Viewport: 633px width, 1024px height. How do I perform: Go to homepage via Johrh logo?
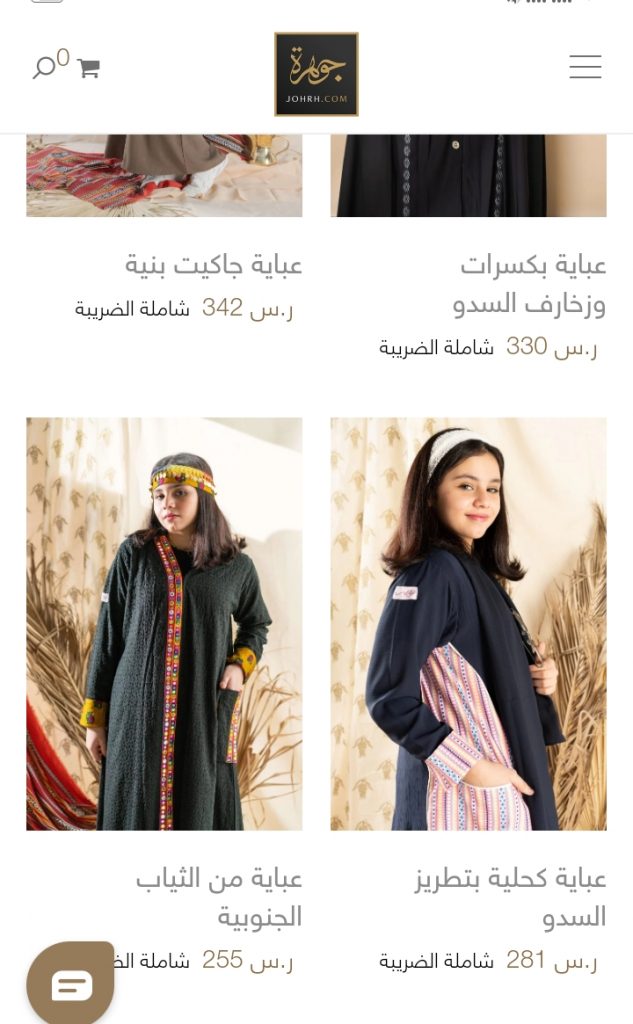tap(316, 74)
